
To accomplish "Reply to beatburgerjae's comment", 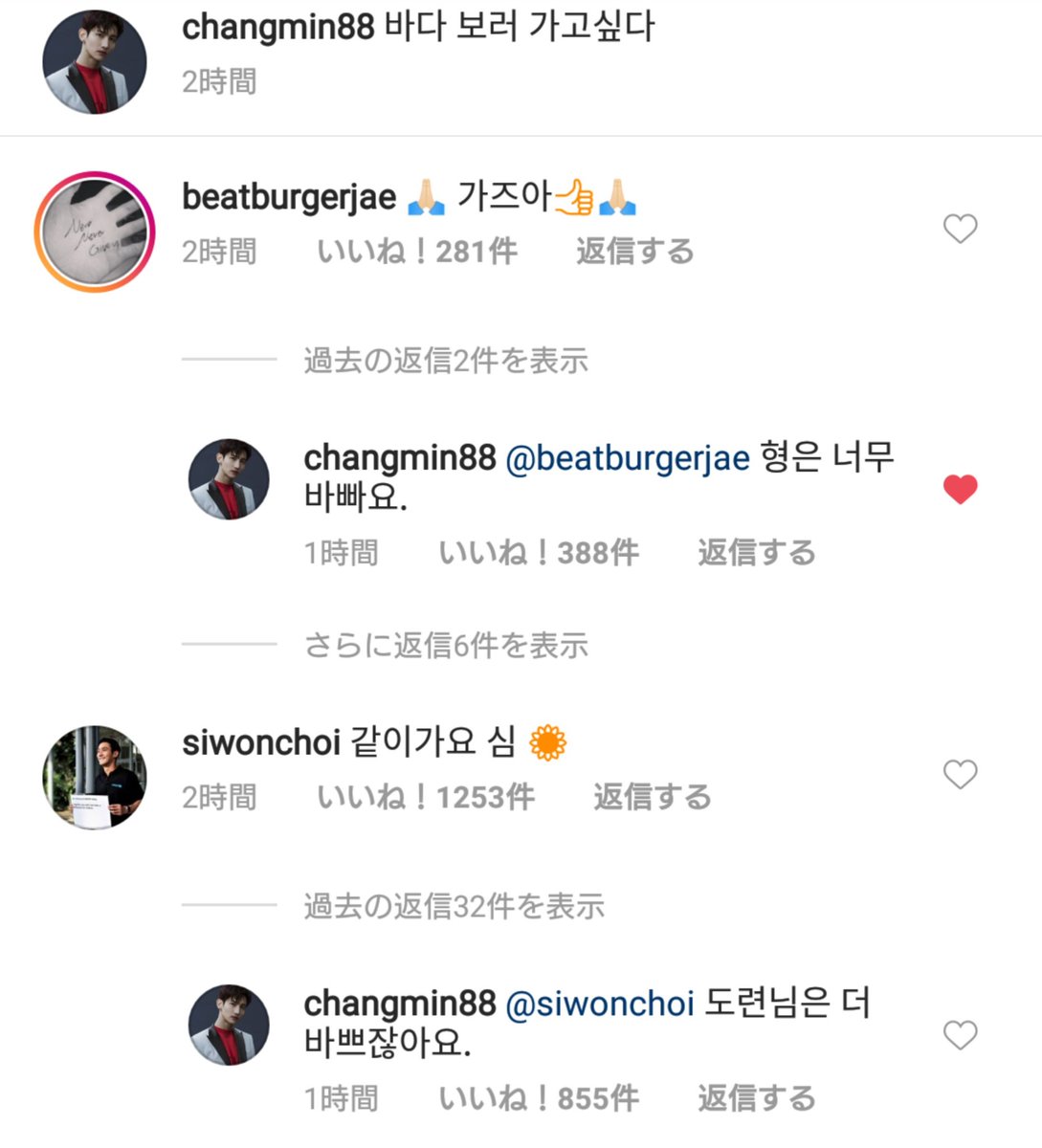I will (x=634, y=252).
